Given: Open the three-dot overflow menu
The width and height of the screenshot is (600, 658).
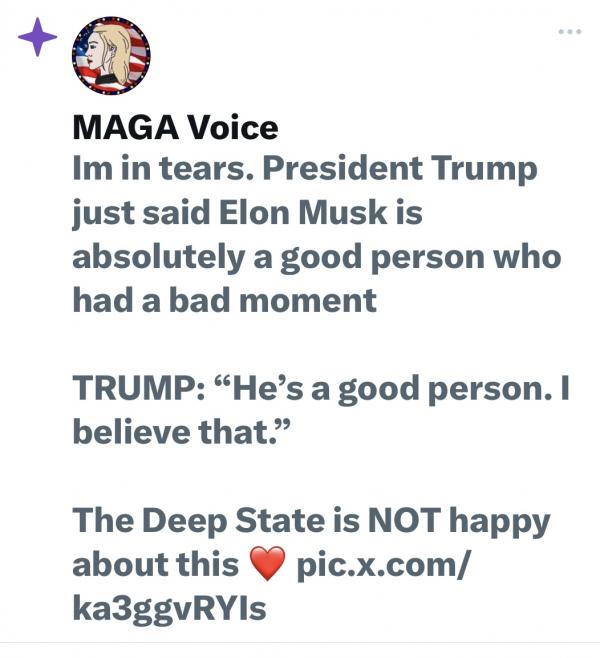Looking at the screenshot, I should pyautogui.click(x=569, y=31).
